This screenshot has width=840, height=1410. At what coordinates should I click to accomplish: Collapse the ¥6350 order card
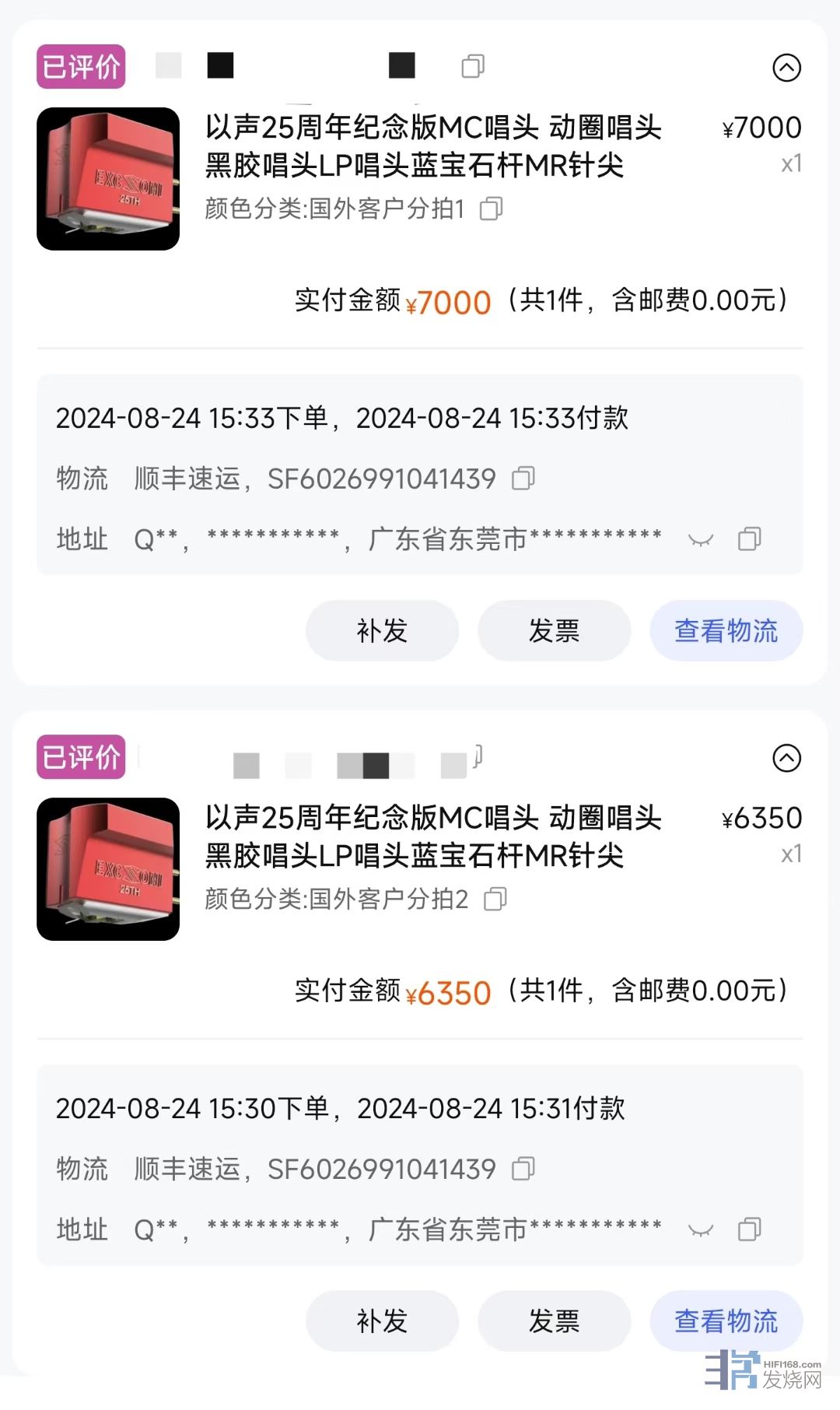tap(786, 758)
